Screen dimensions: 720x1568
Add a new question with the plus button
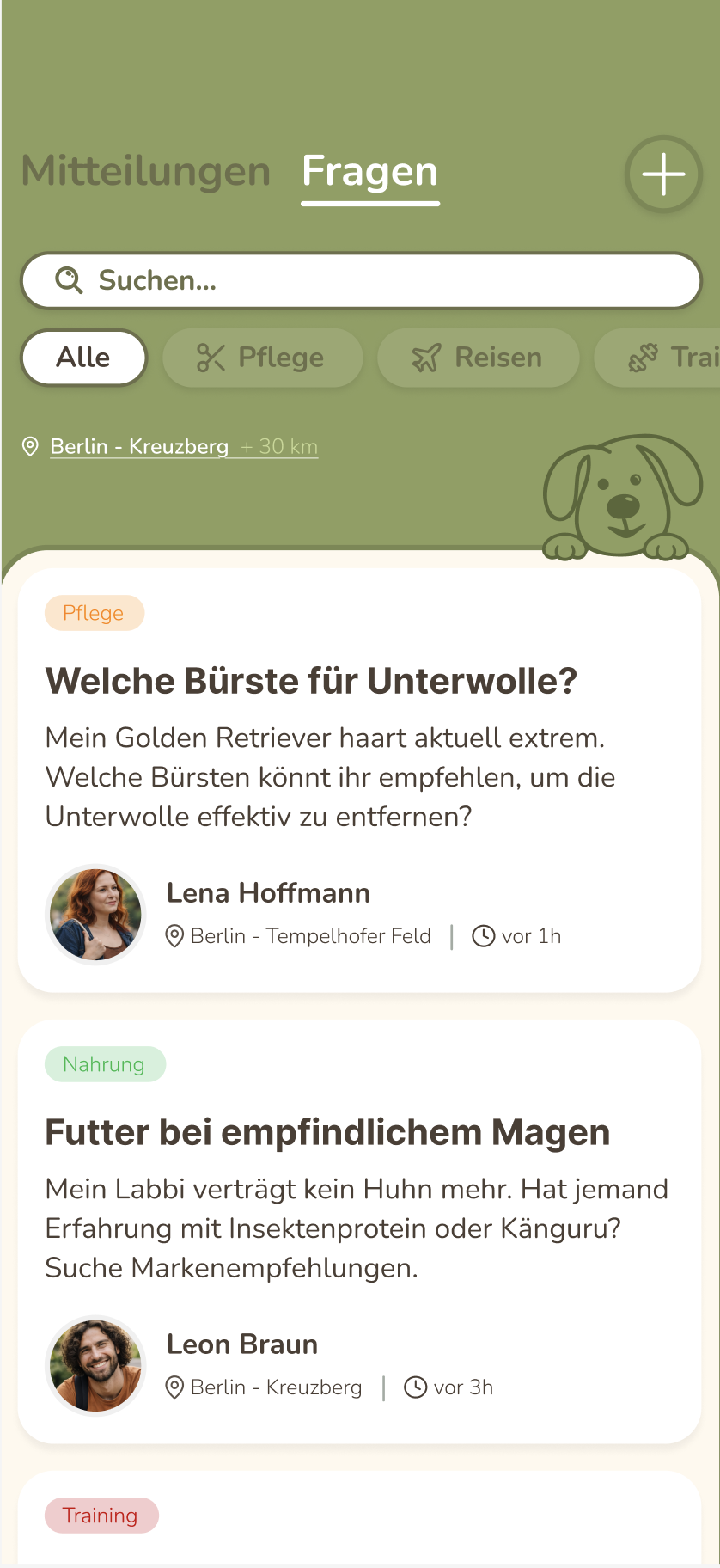pyautogui.click(x=663, y=175)
